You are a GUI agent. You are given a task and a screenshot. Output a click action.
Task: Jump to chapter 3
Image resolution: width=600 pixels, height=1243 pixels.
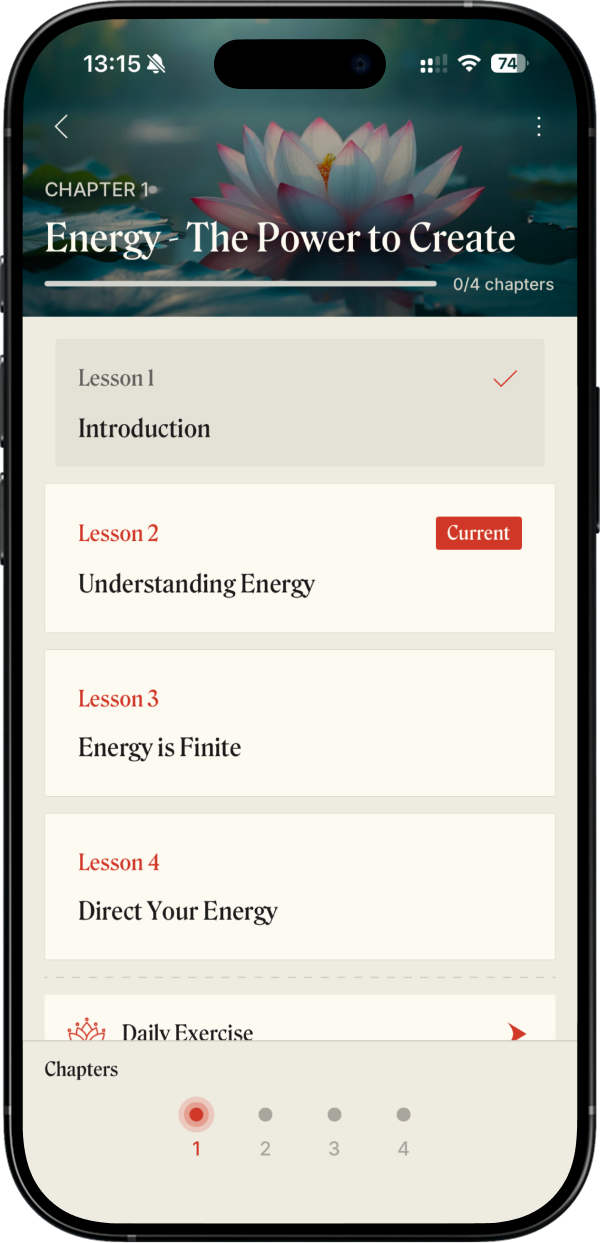pos(334,1125)
